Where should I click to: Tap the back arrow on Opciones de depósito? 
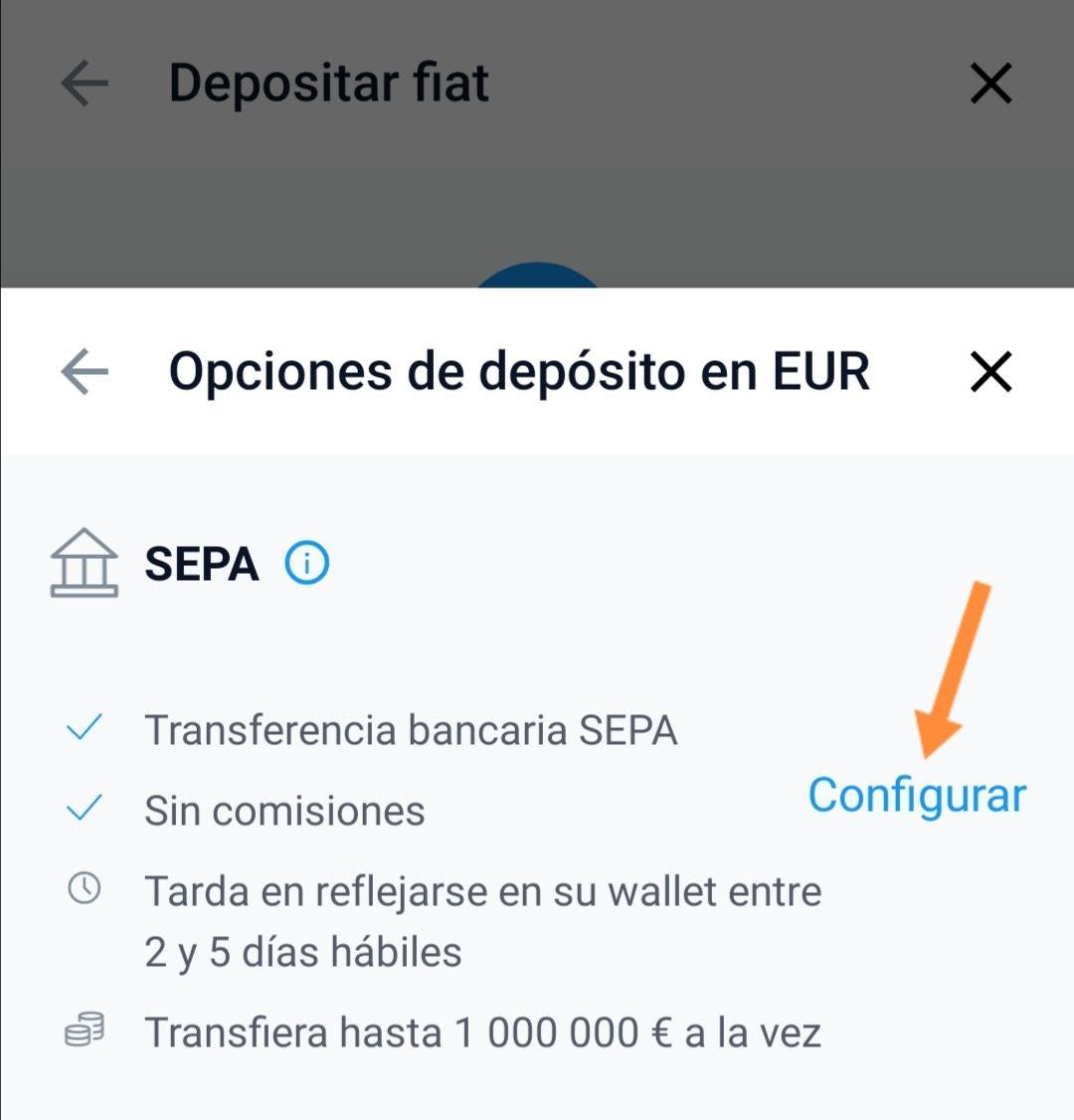[x=82, y=371]
